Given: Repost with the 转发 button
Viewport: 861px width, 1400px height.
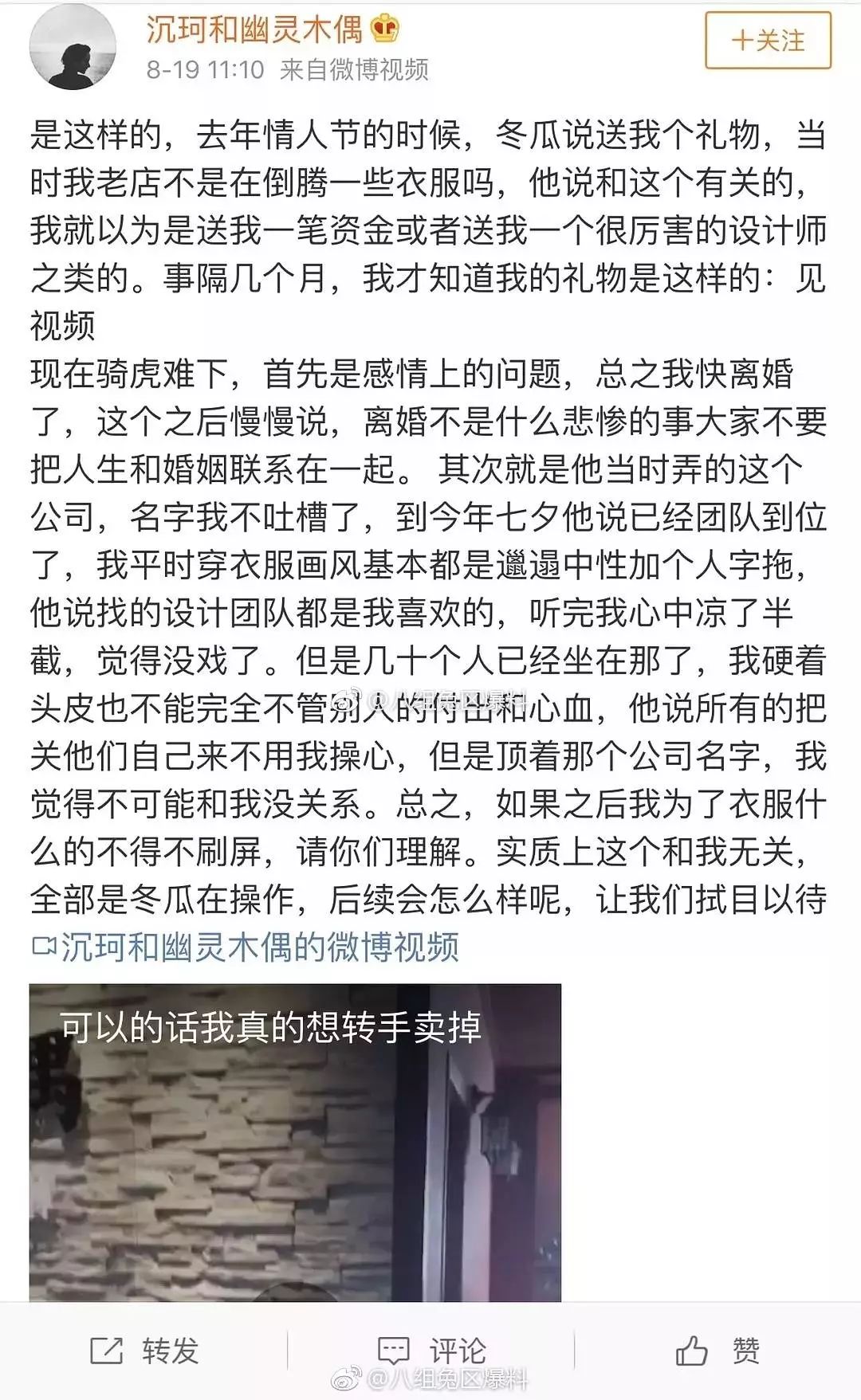Looking at the screenshot, I should (144, 1351).
